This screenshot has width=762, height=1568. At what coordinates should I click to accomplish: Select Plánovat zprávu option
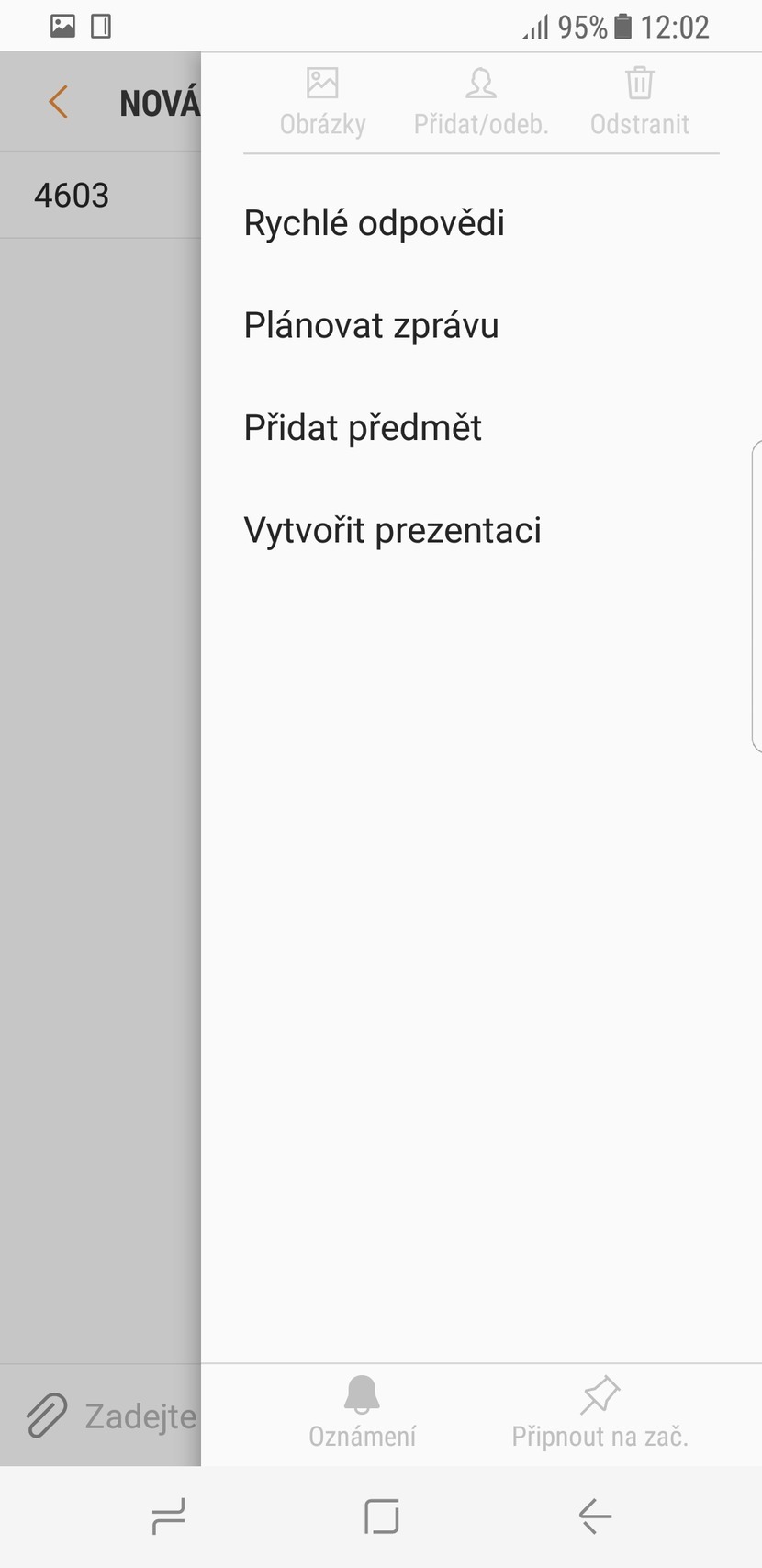[x=371, y=326]
